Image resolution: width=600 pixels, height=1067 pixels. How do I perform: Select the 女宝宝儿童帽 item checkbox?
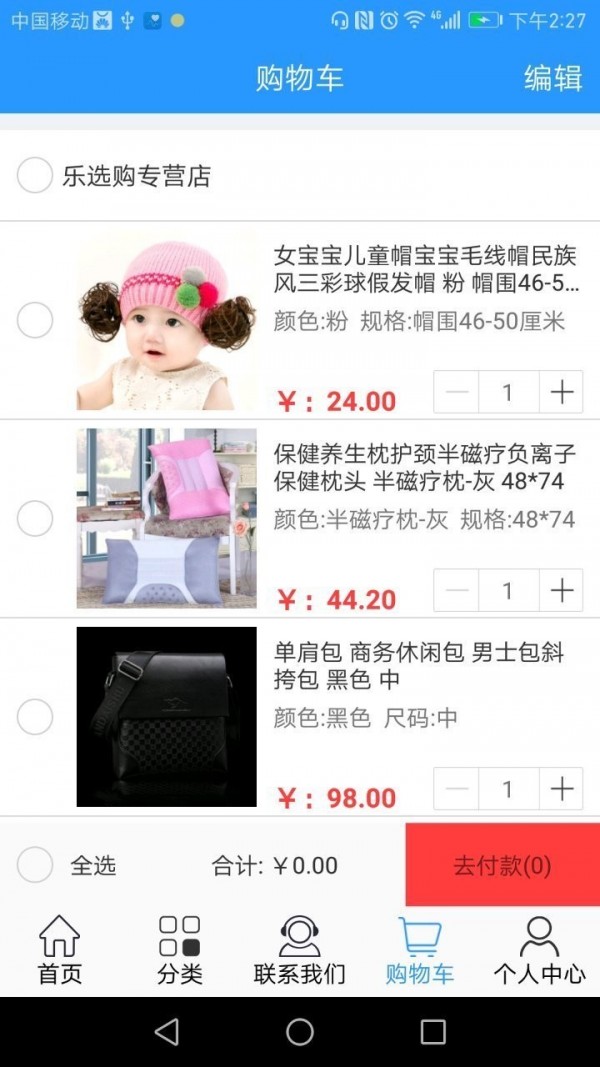pos(35,320)
